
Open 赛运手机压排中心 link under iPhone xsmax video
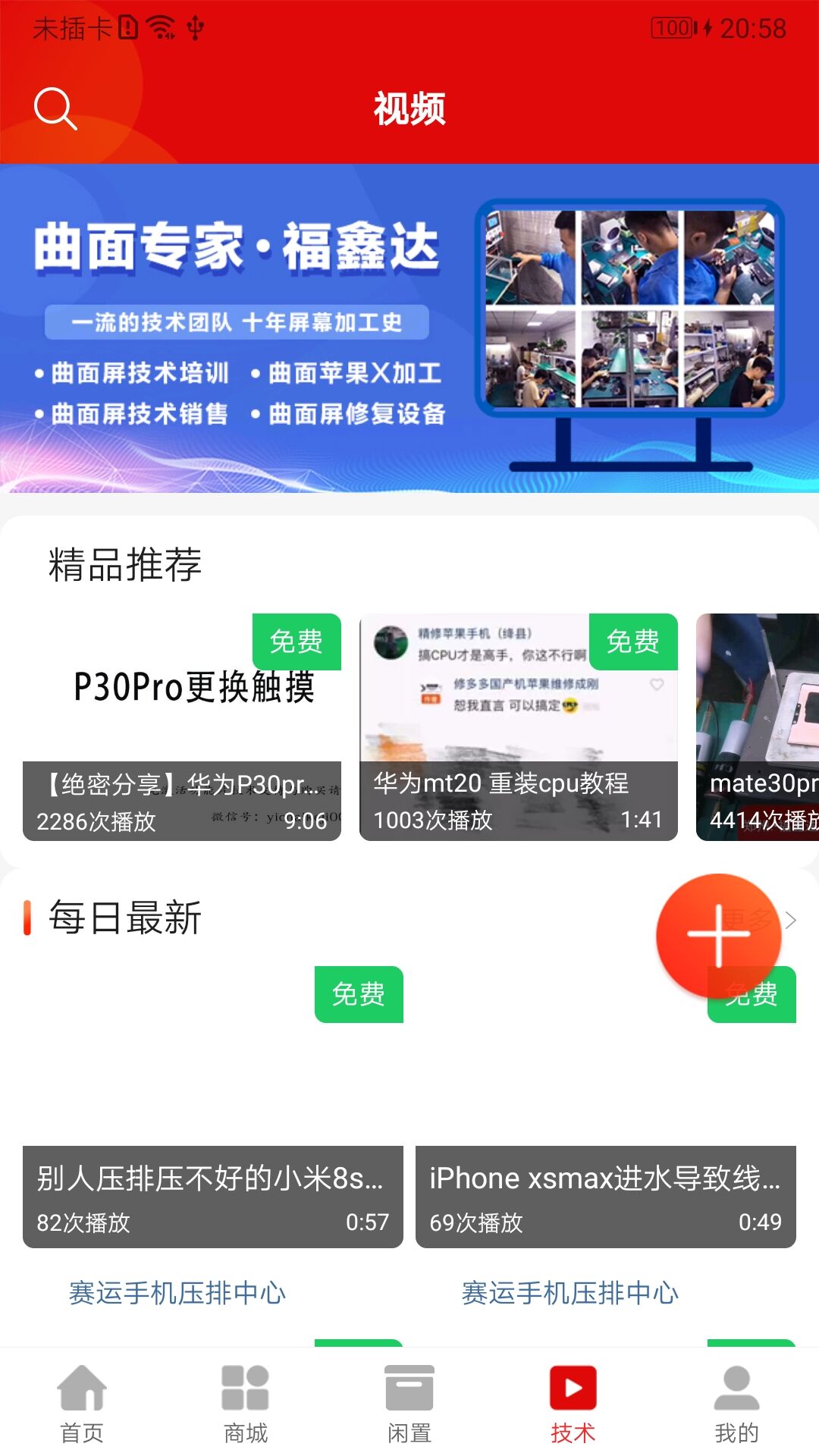click(x=570, y=1293)
